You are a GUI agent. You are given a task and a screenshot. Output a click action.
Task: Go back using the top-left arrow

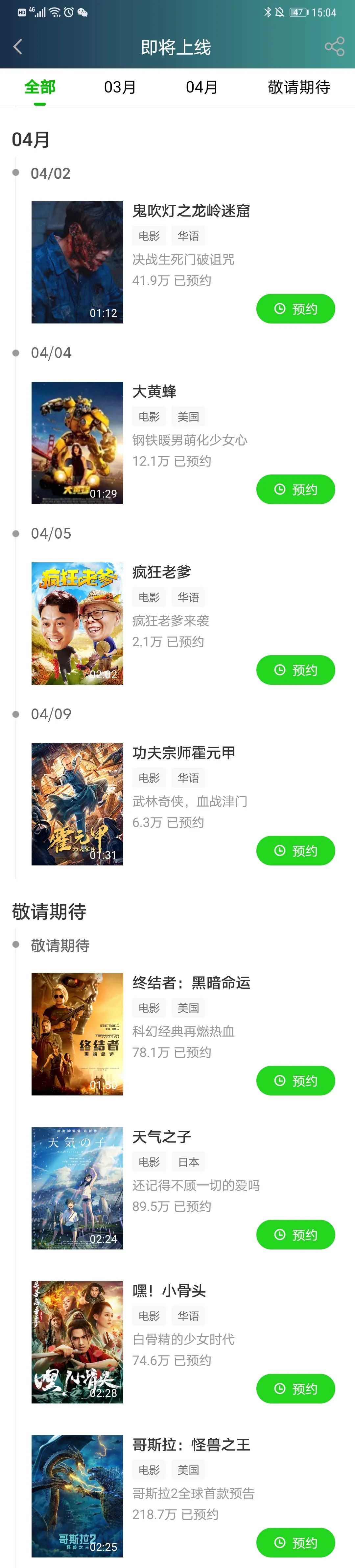point(18,47)
